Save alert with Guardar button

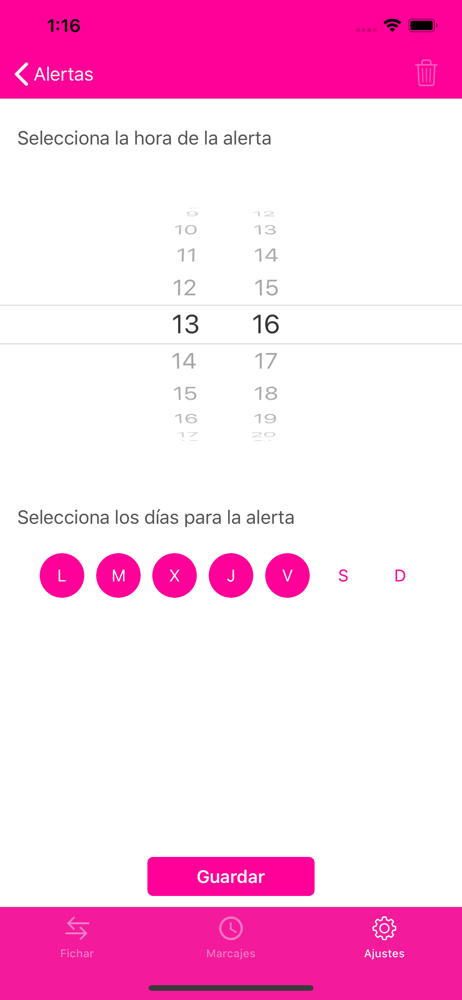(x=231, y=876)
